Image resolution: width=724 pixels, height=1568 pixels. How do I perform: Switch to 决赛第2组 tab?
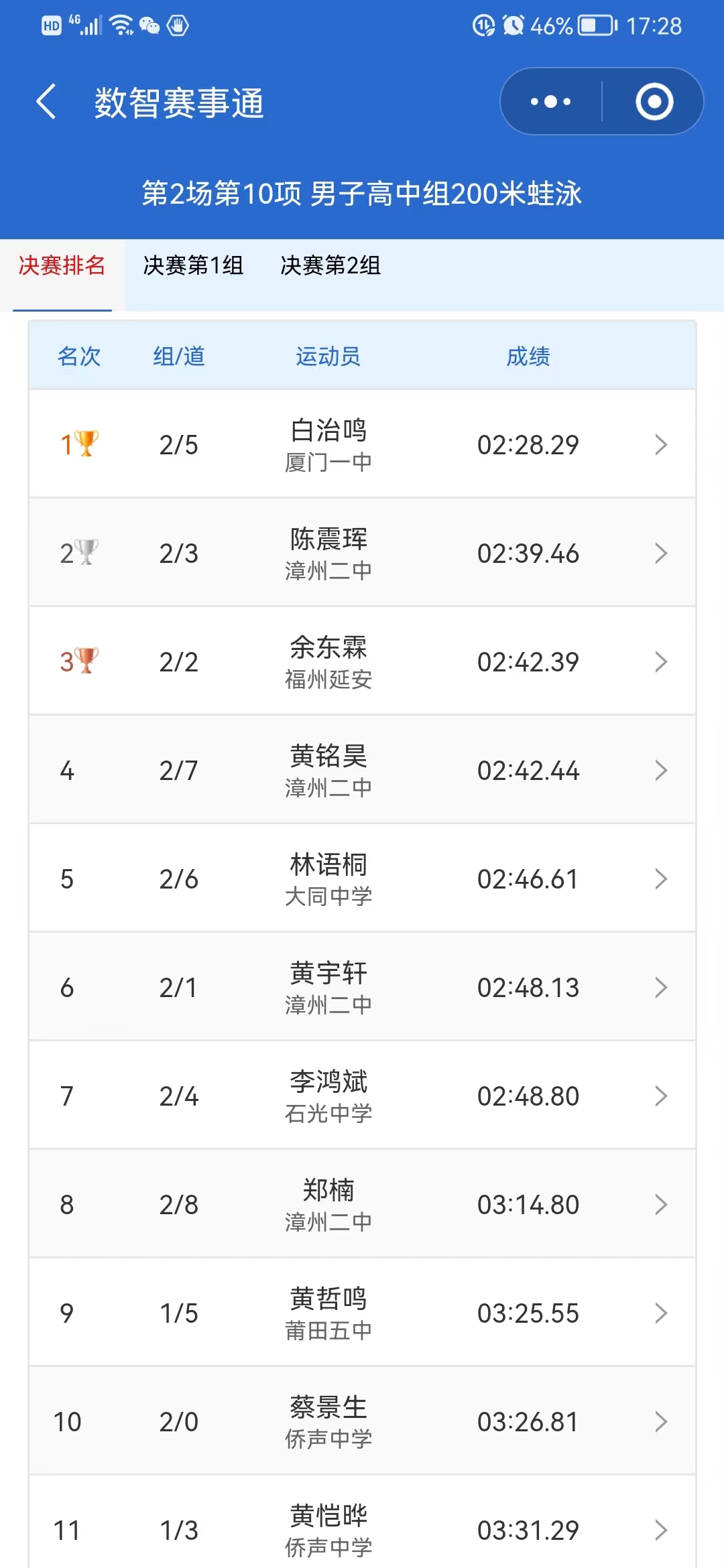[x=330, y=266]
